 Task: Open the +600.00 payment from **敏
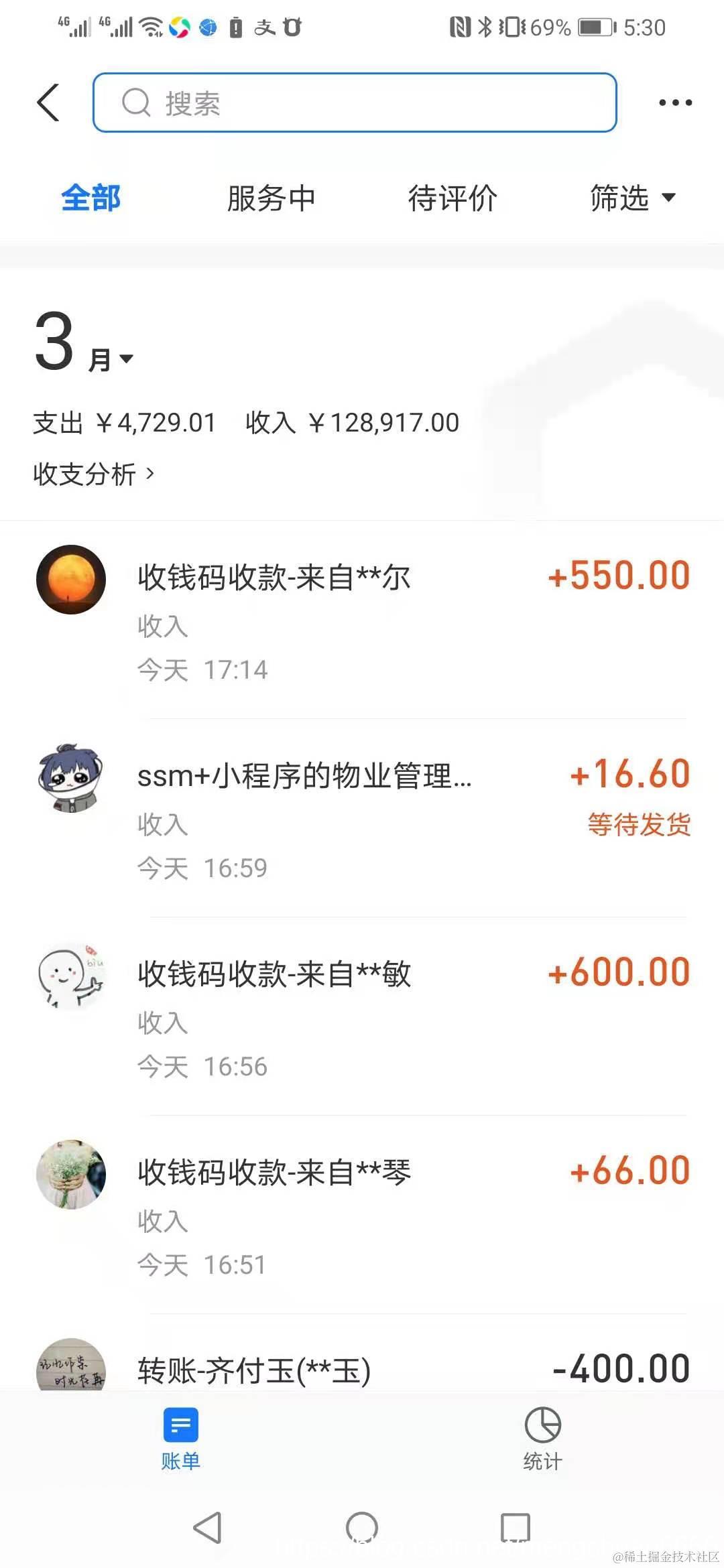click(x=362, y=1017)
